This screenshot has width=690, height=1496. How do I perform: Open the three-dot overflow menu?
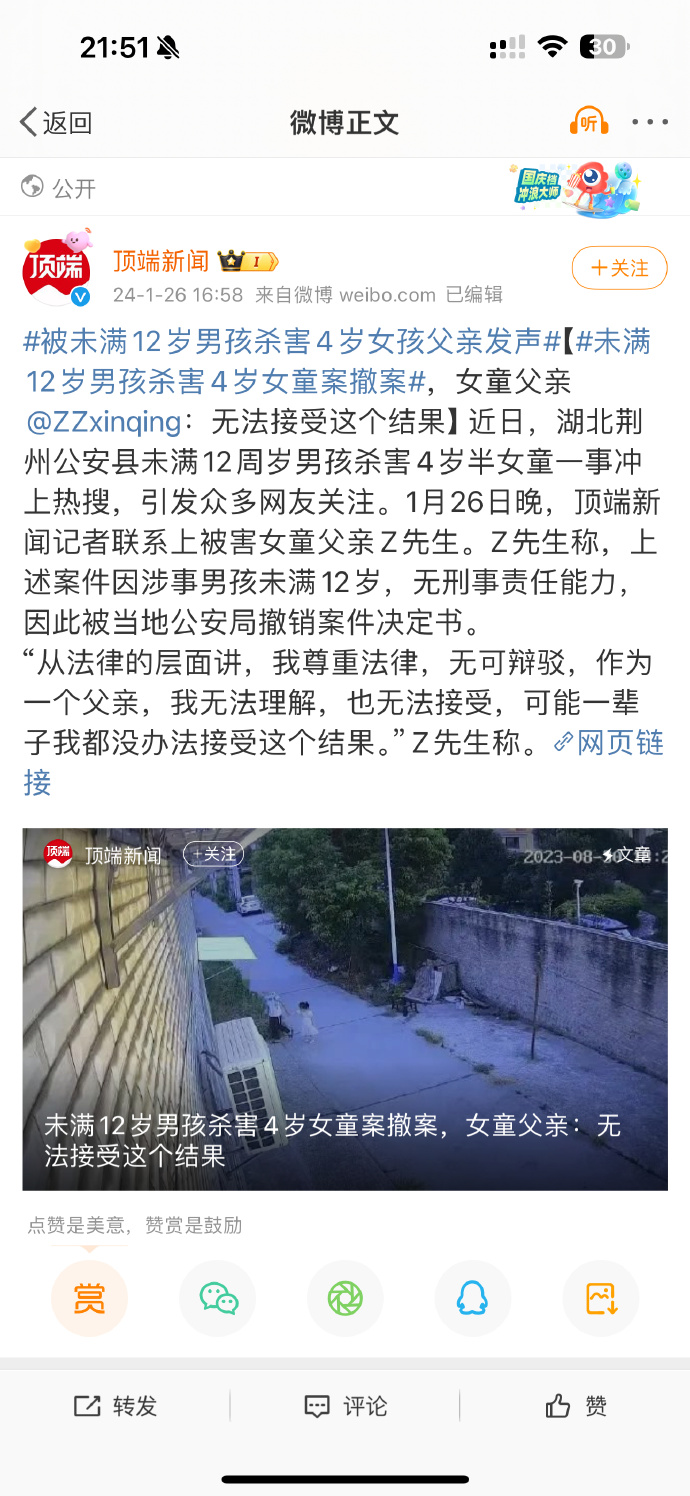click(650, 122)
